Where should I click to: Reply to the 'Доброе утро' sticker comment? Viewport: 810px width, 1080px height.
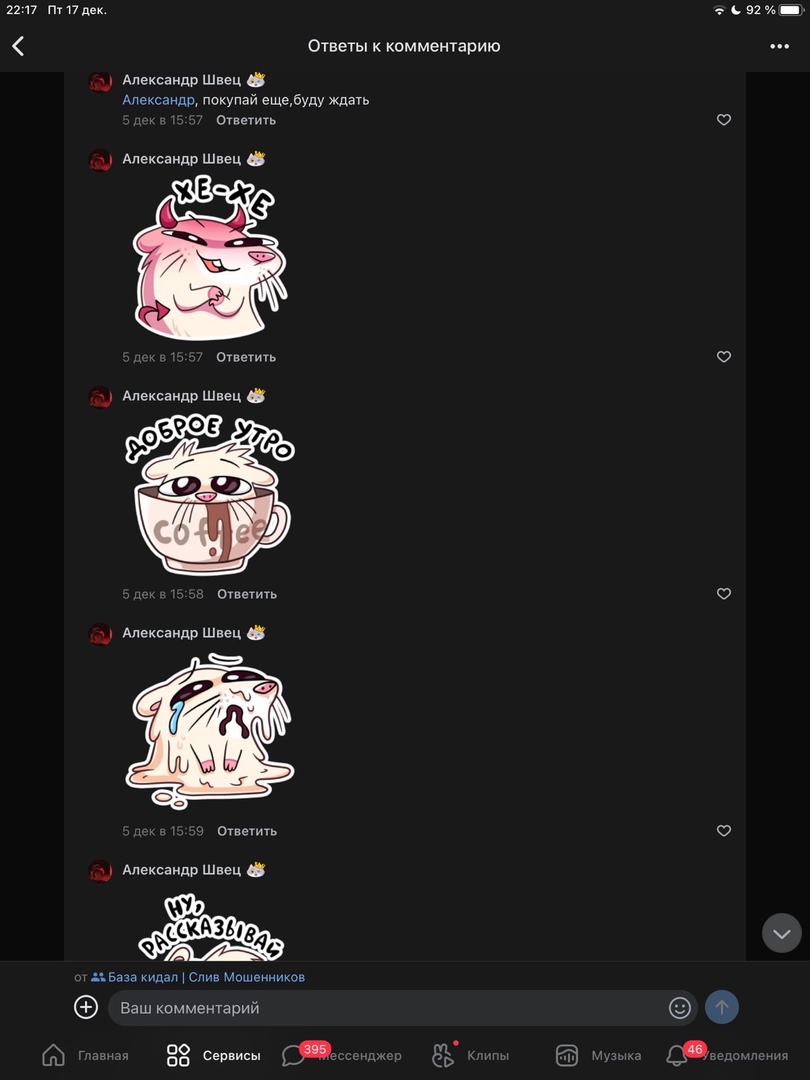[247, 594]
